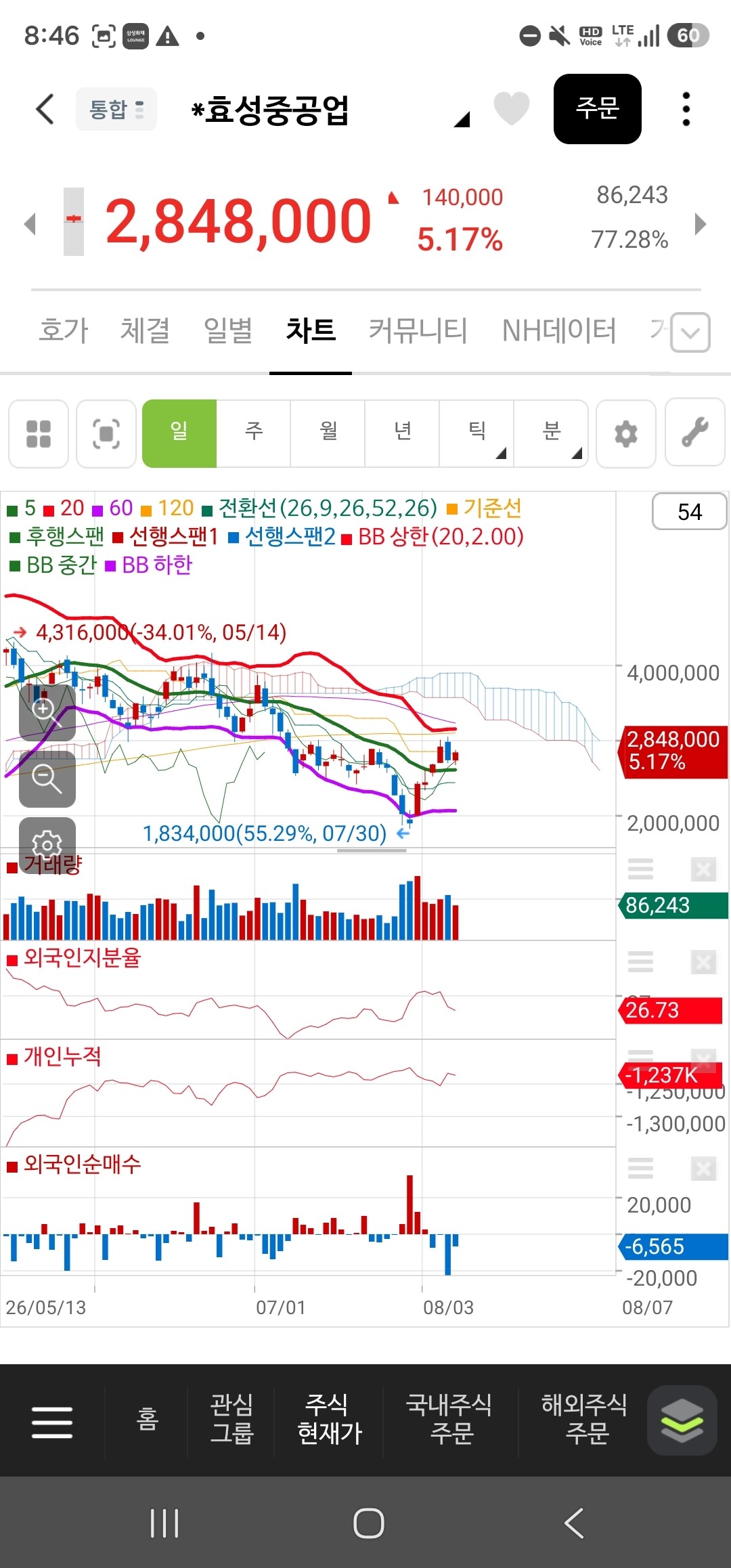Open the 통합 market selector
The height and width of the screenshot is (1568, 731).
pyautogui.click(x=116, y=109)
